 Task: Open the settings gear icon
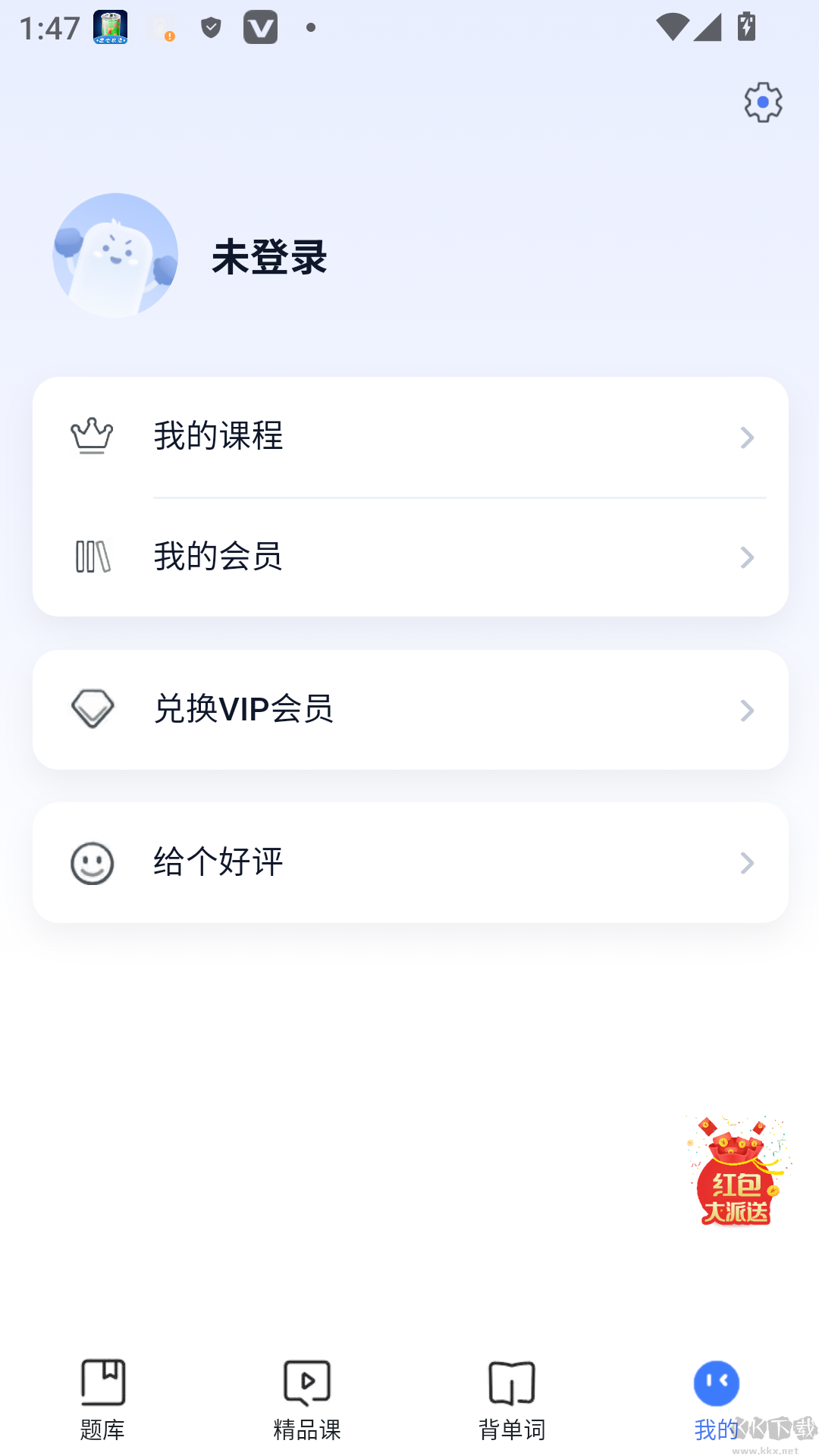(x=762, y=102)
